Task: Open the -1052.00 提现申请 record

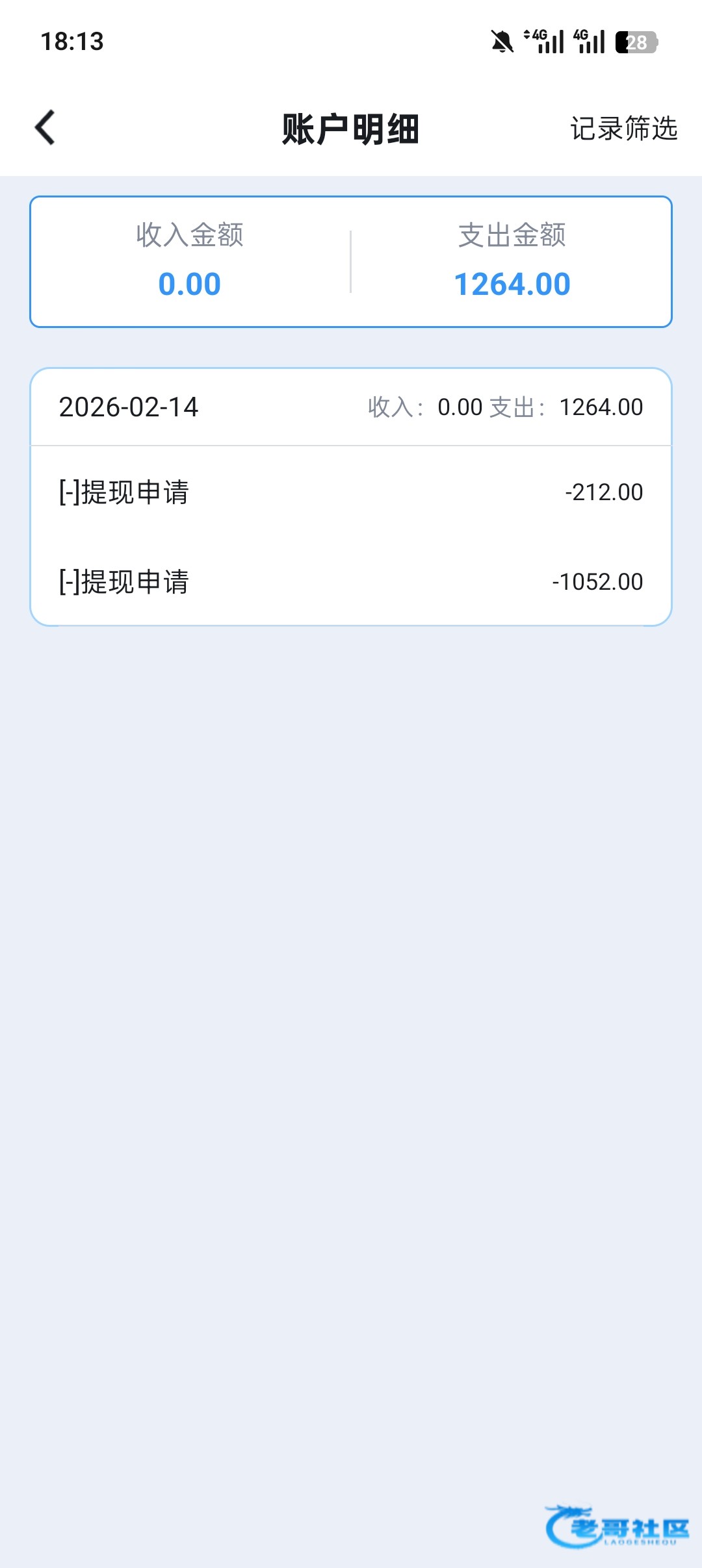Action: (x=351, y=582)
